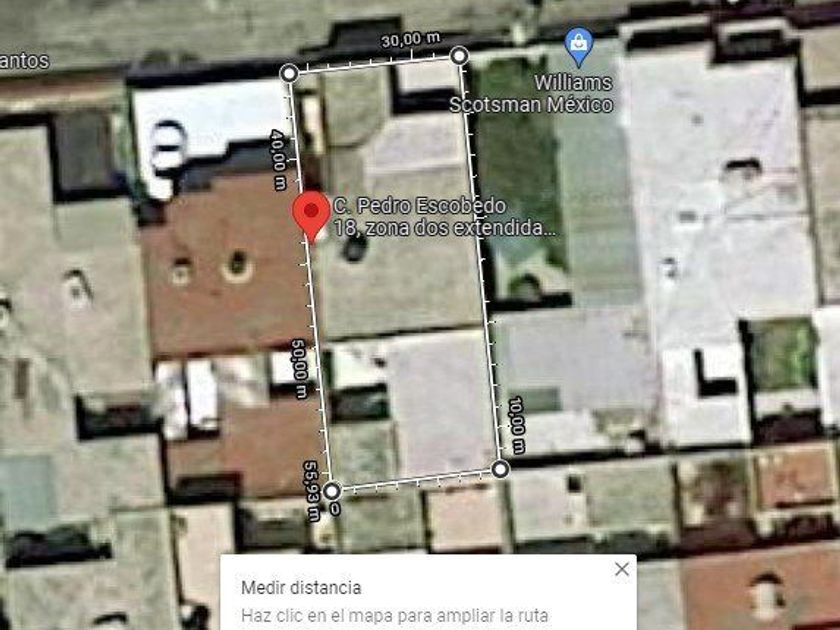Select the red pin at C. Pedro Escobedo 18
840x630 pixels.
[x=311, y=214]
